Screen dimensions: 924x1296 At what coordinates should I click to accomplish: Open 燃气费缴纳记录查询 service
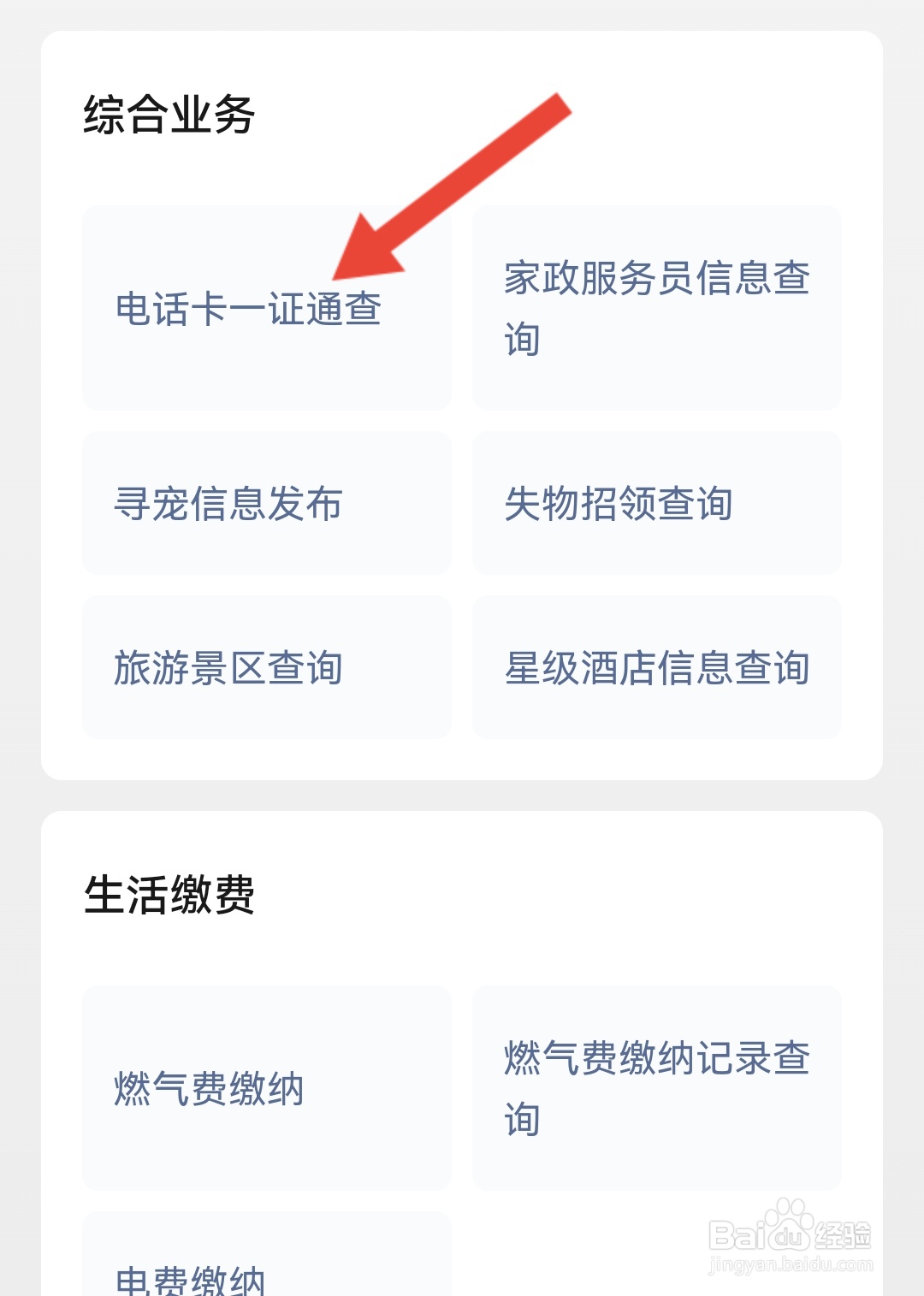(x=656, y=1087)
